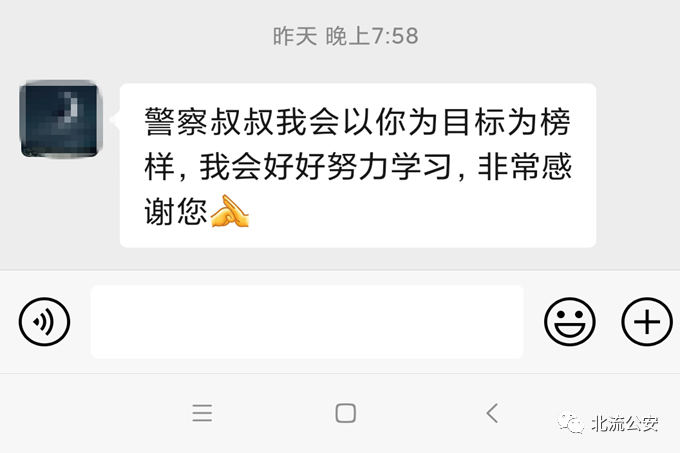Open the plus attachments menu

[x=647, y=322]
